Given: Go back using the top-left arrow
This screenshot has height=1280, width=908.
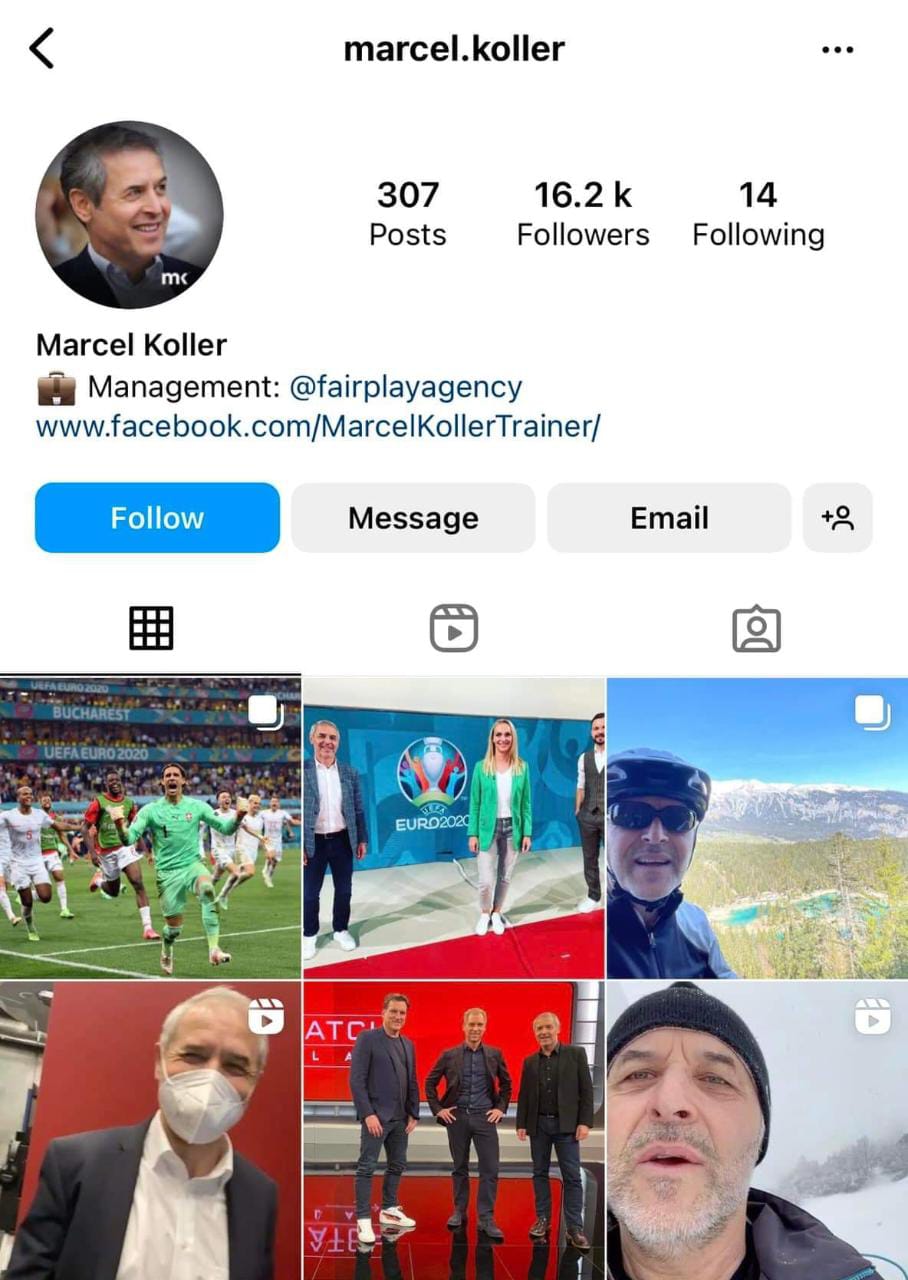Looking at the screenshot, I should [x=42, y=48].
